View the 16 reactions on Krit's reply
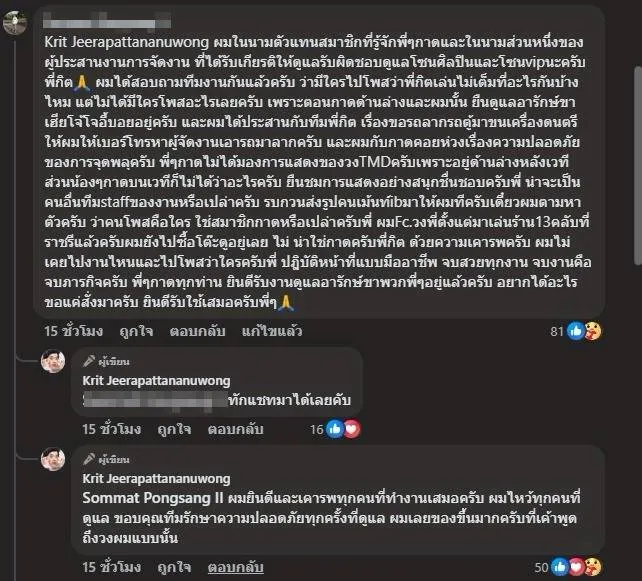Image resolution: width=642 pixels, height=581 pixels. [x=335, y=428]
